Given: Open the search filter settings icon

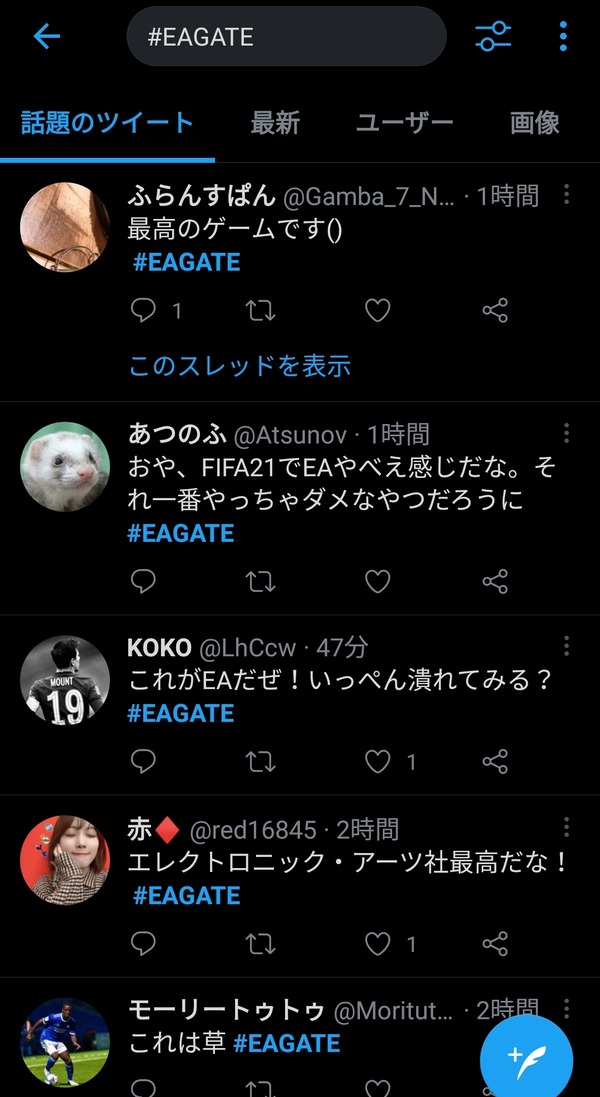Looking at the screenshot, I should click(x=493, y=36).
